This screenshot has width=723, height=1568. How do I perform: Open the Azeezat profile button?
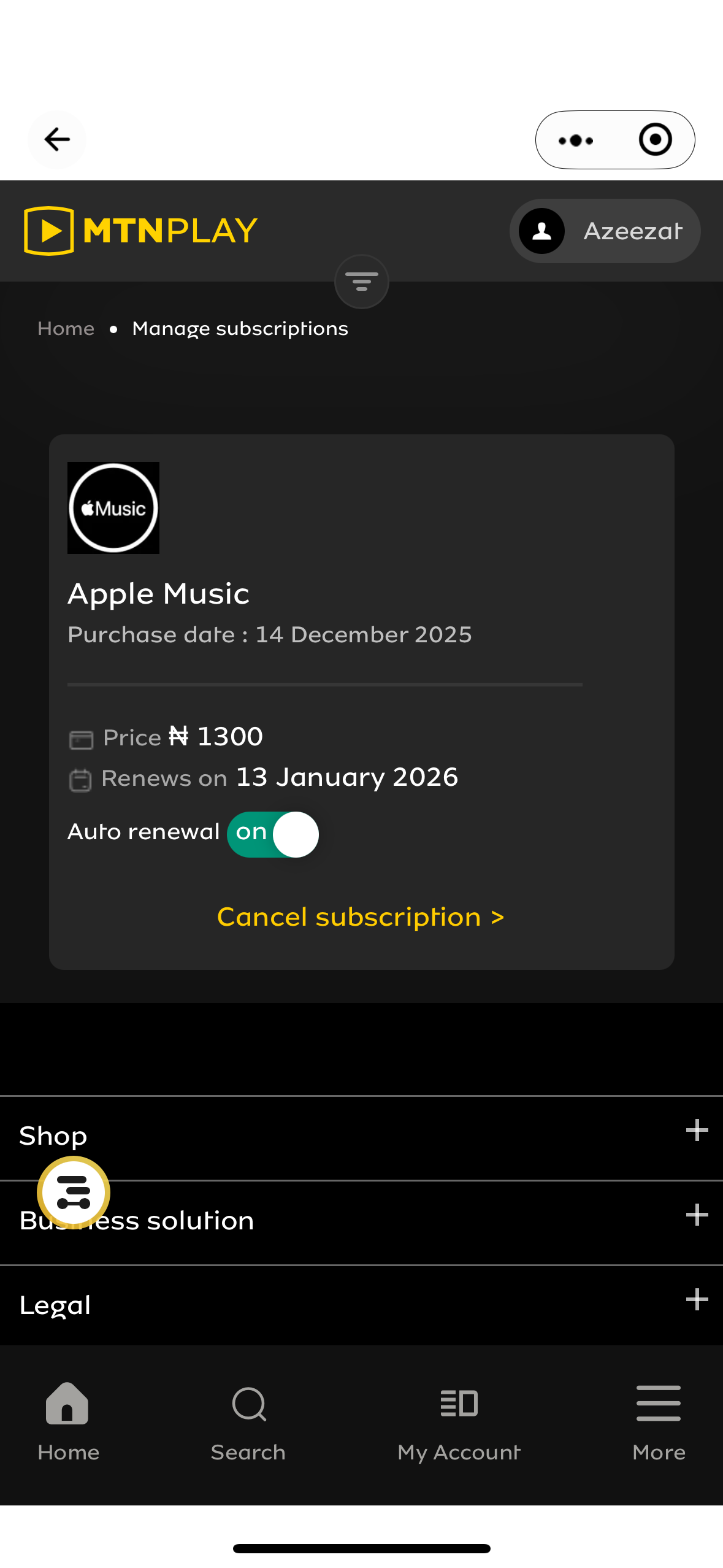click(605, 231)
